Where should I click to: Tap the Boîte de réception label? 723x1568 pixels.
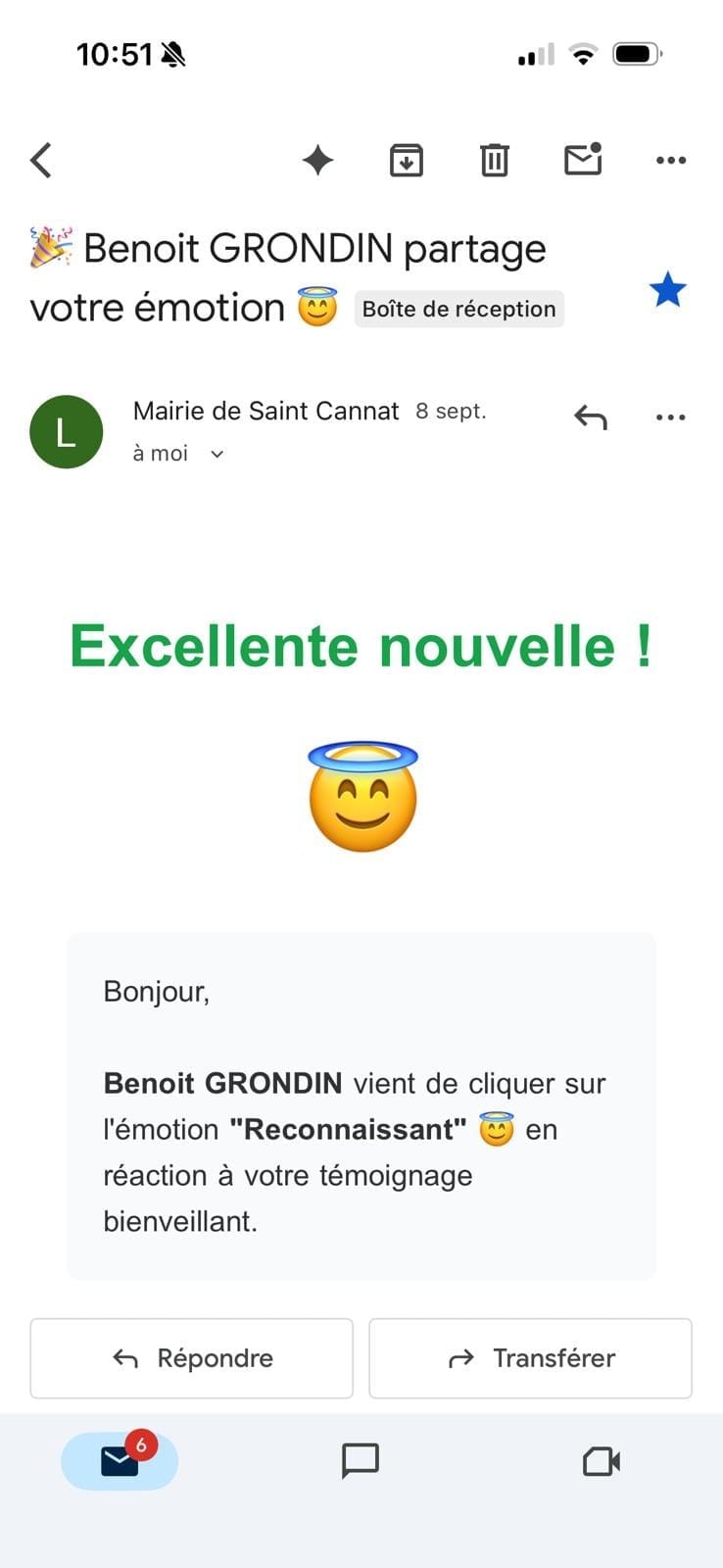[458, 309]
